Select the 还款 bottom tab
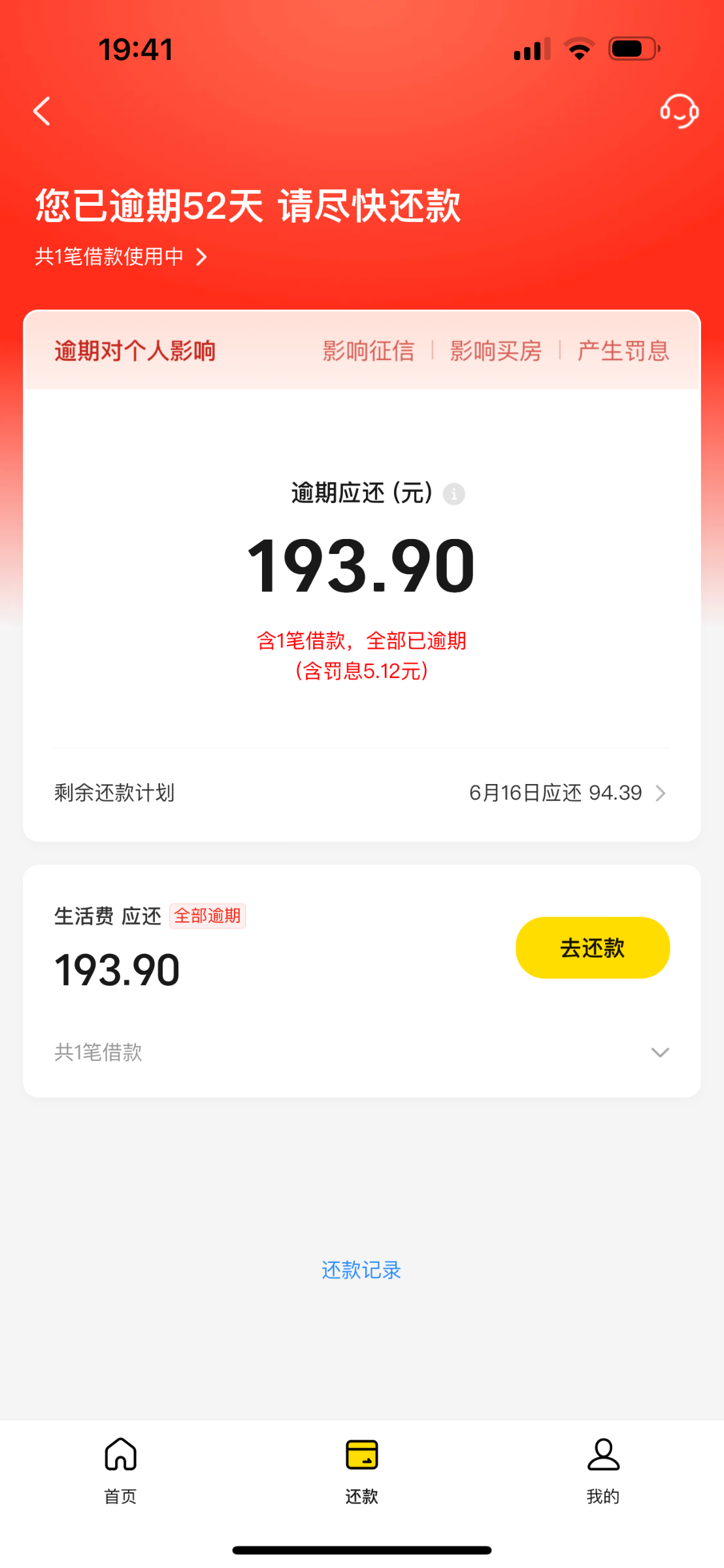 coord(361,1471)
